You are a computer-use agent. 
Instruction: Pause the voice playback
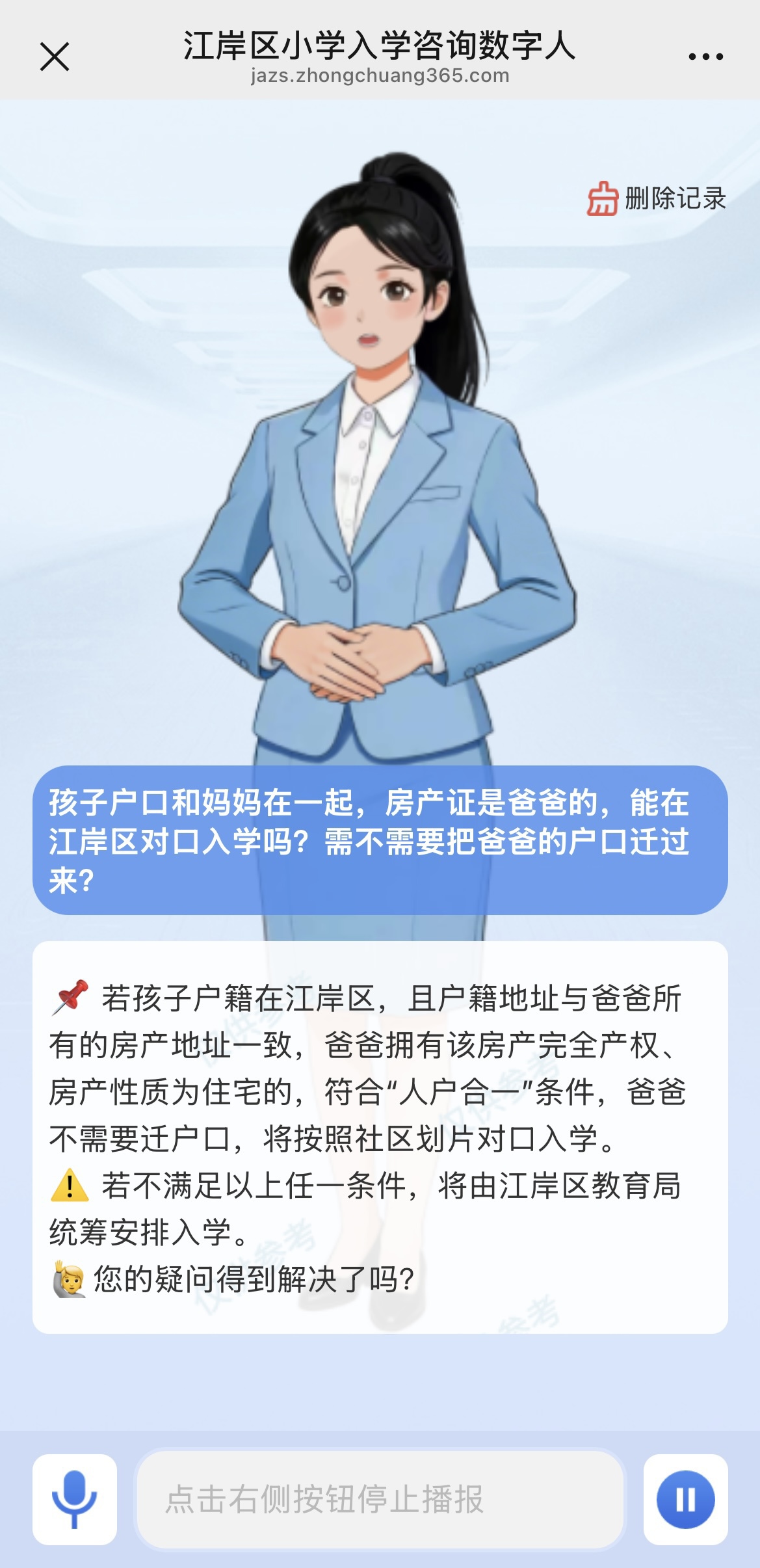pyautogui.click(x=685, y=1500)
